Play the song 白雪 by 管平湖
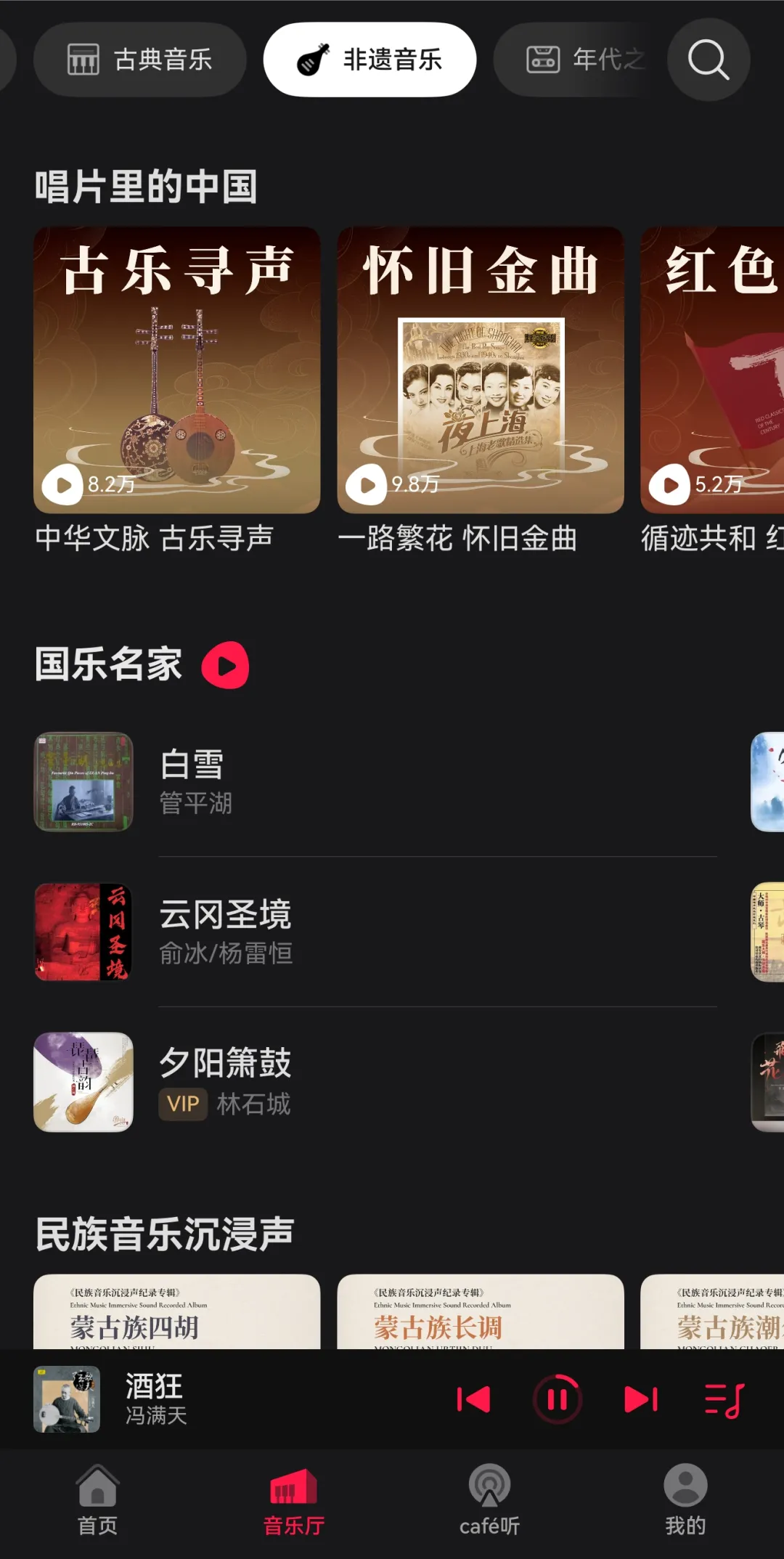Screen dimensions: 784x1559 [375, 781]
